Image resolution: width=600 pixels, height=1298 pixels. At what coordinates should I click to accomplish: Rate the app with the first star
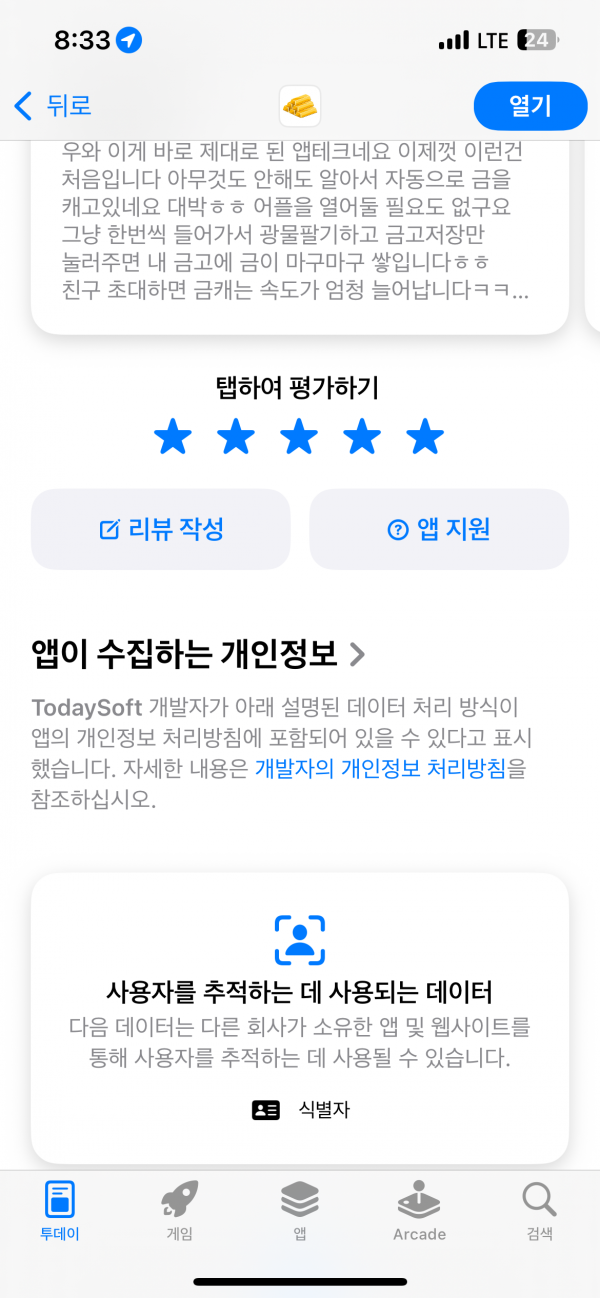pos(173,437)
